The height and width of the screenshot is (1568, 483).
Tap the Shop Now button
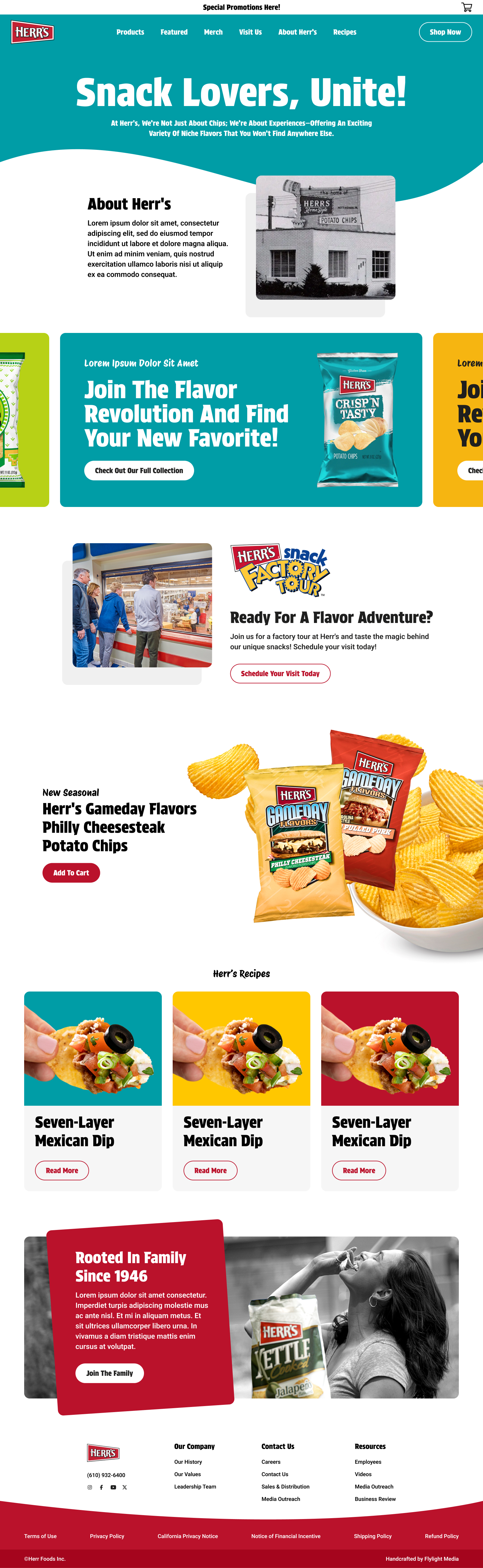coord(445,32)
